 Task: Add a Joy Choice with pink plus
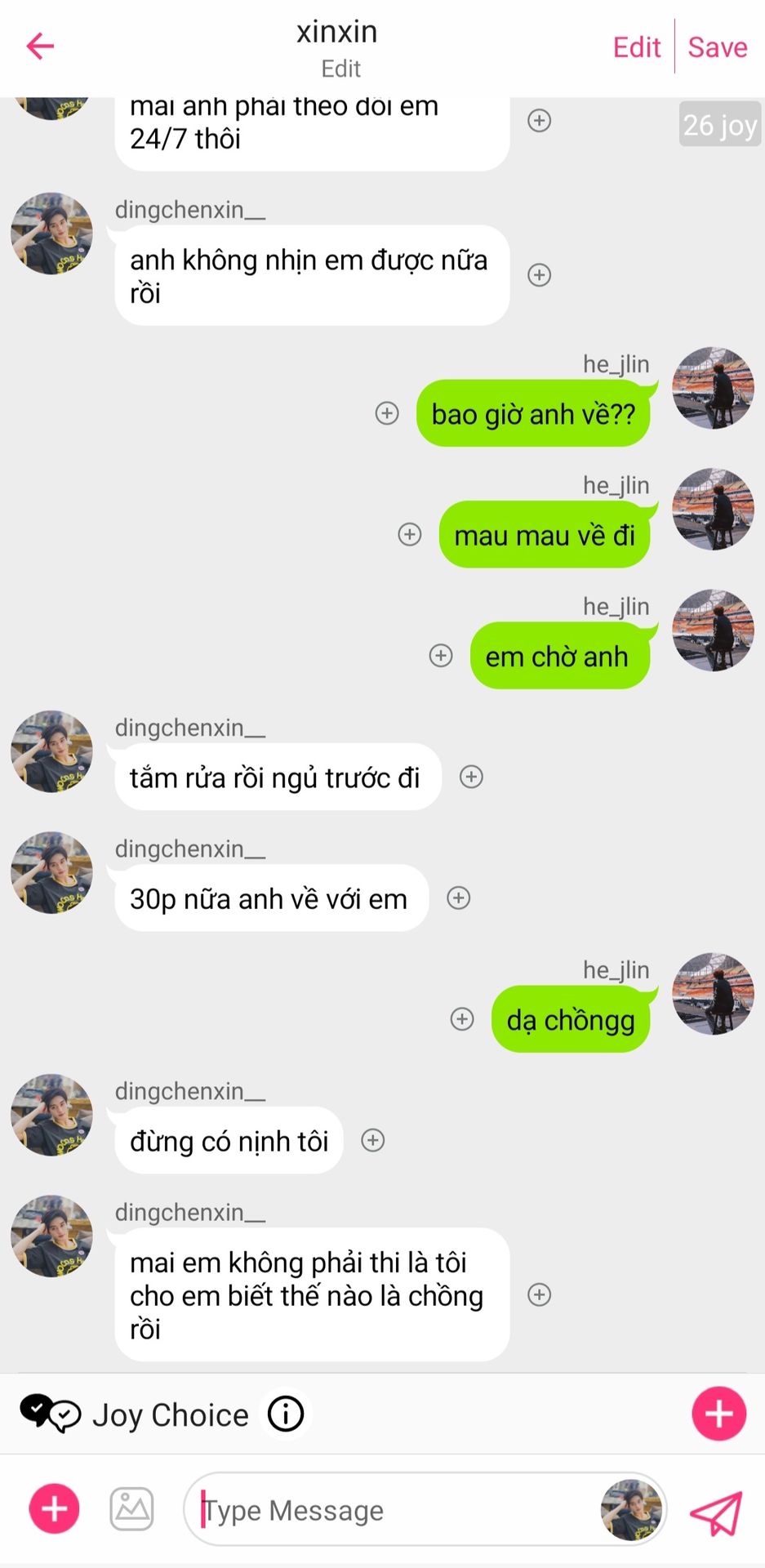click(x=719, y=1413)
